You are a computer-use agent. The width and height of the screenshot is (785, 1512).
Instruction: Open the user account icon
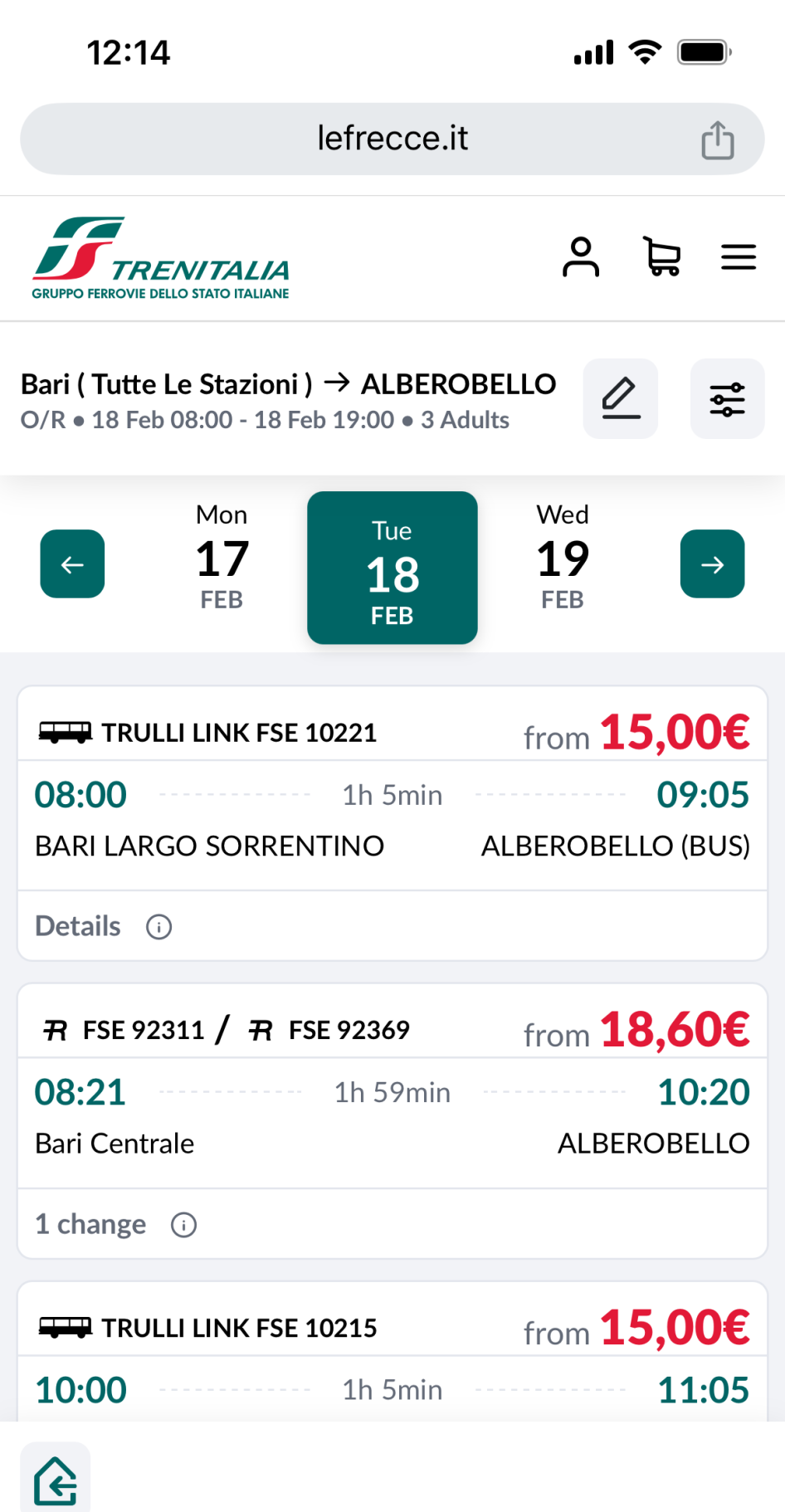coord(581,257)
